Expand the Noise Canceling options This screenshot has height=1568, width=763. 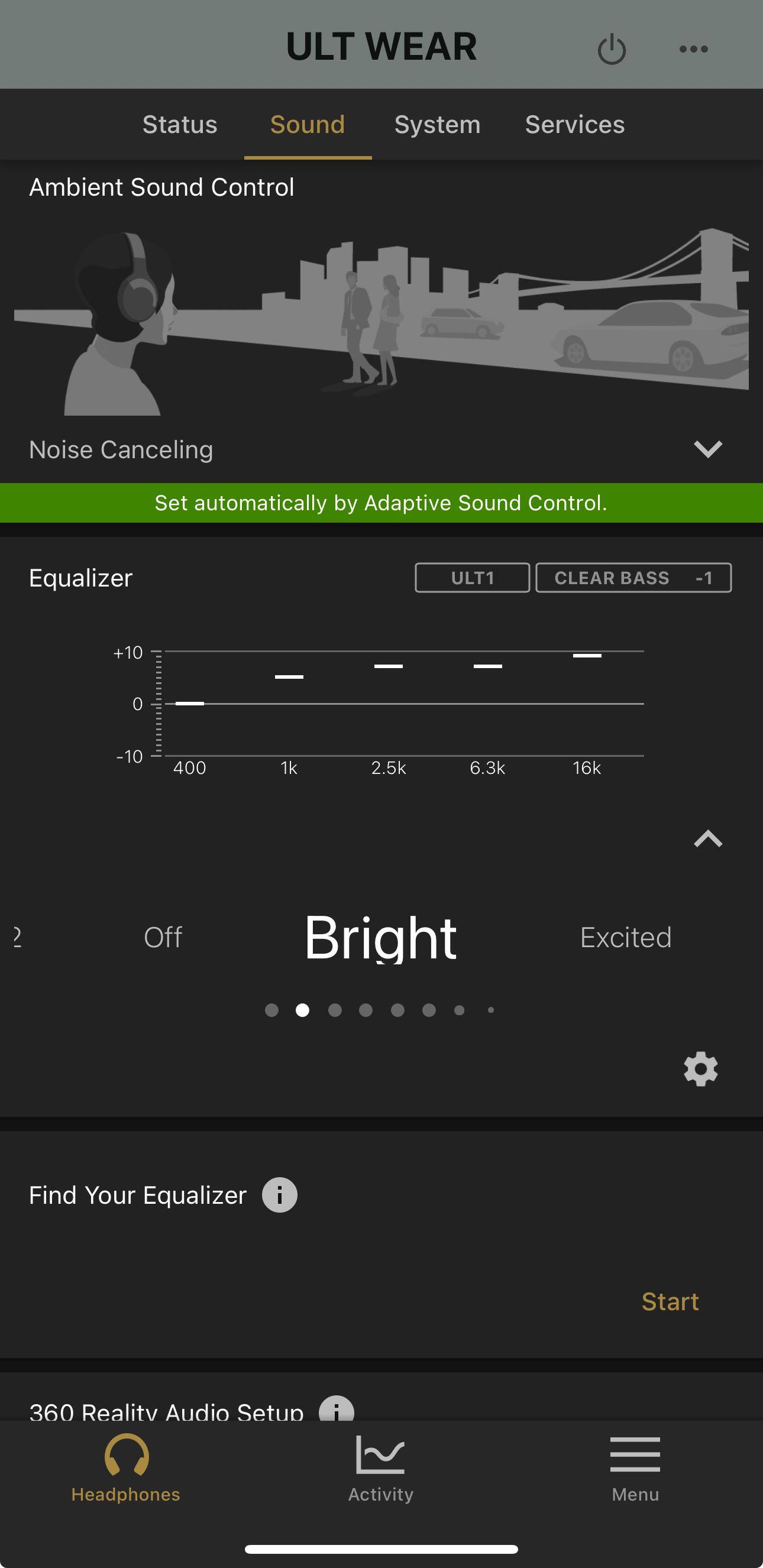[707, 449]
